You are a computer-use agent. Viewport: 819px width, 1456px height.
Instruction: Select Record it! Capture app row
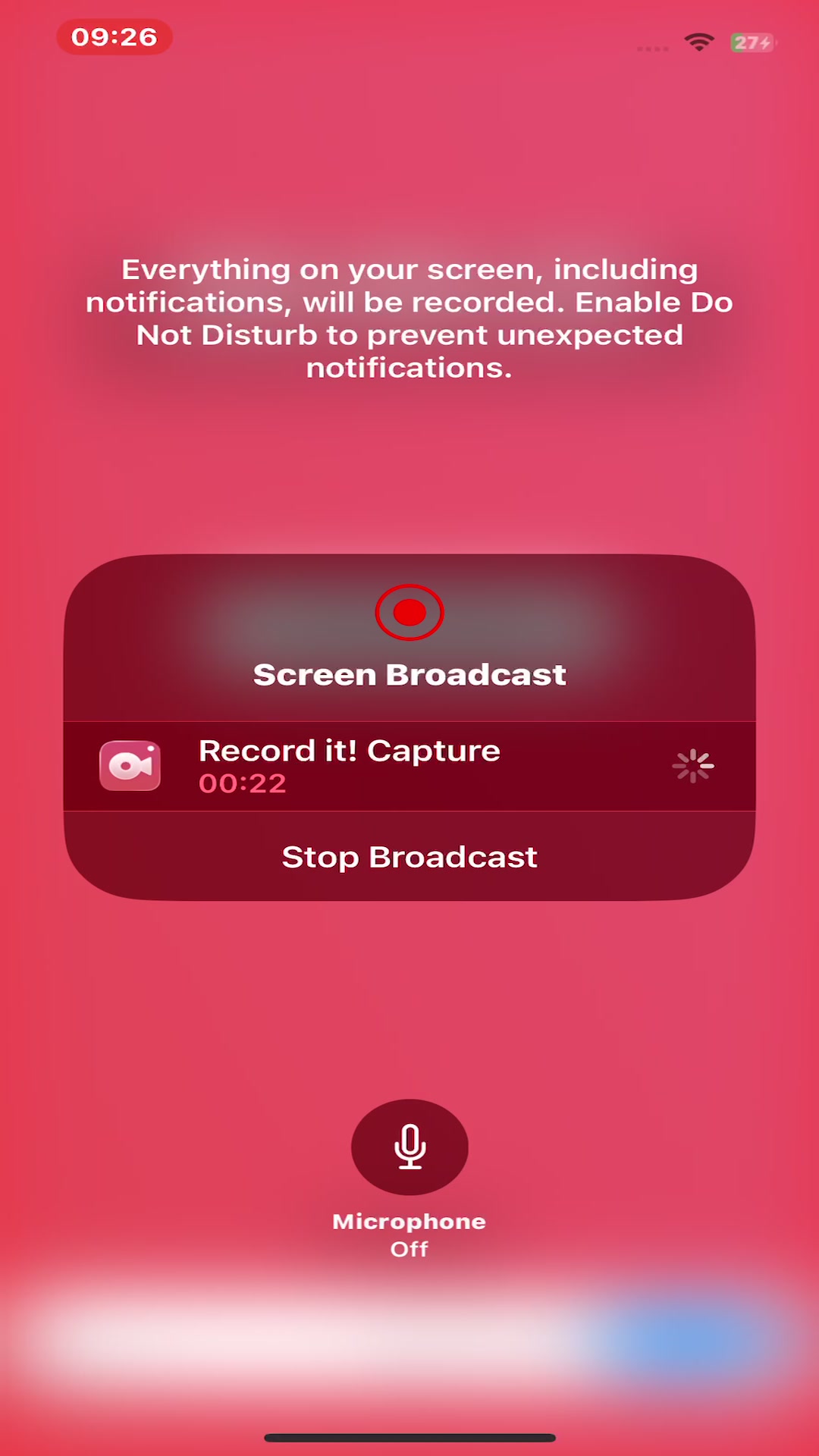409,766
